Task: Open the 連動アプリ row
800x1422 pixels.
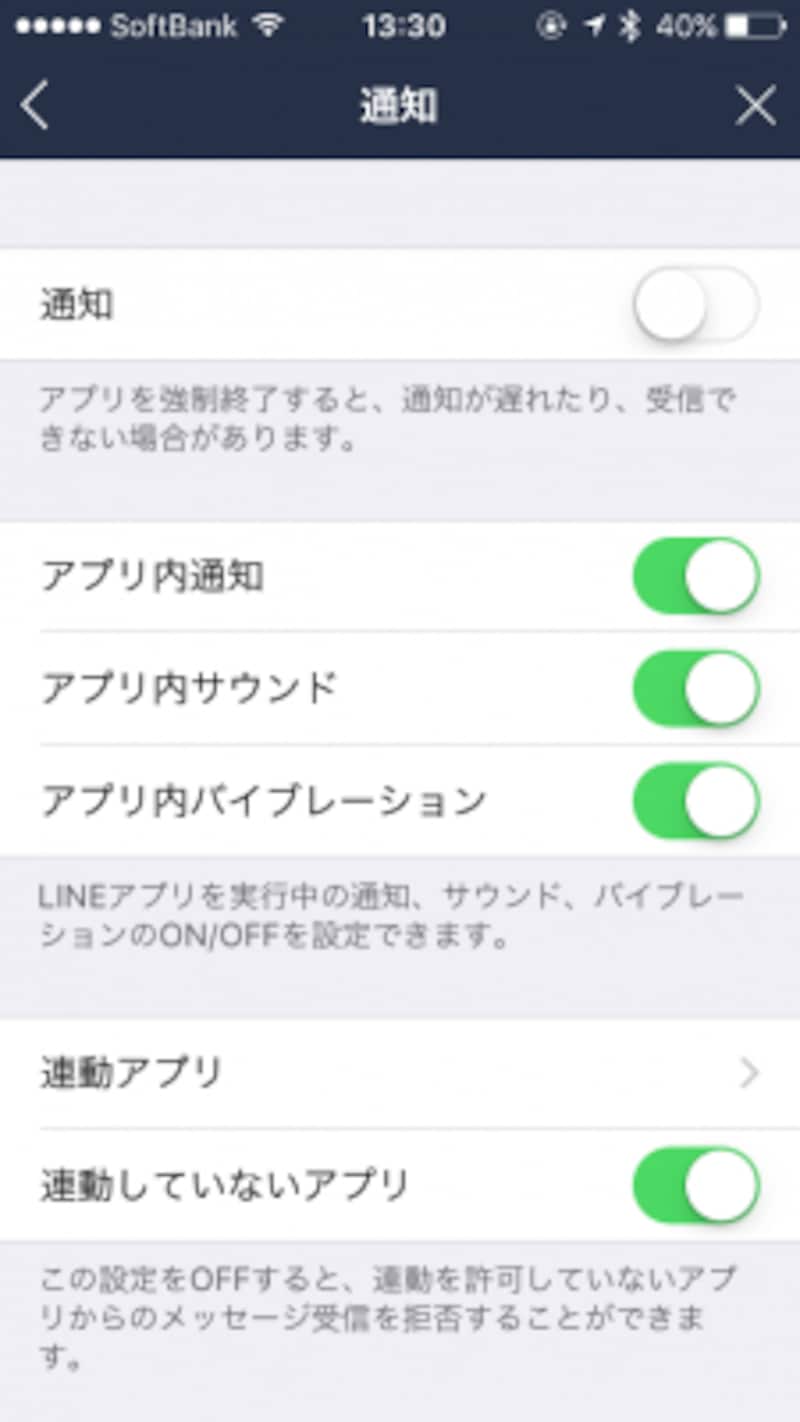Action: [x=400, y=1074]
